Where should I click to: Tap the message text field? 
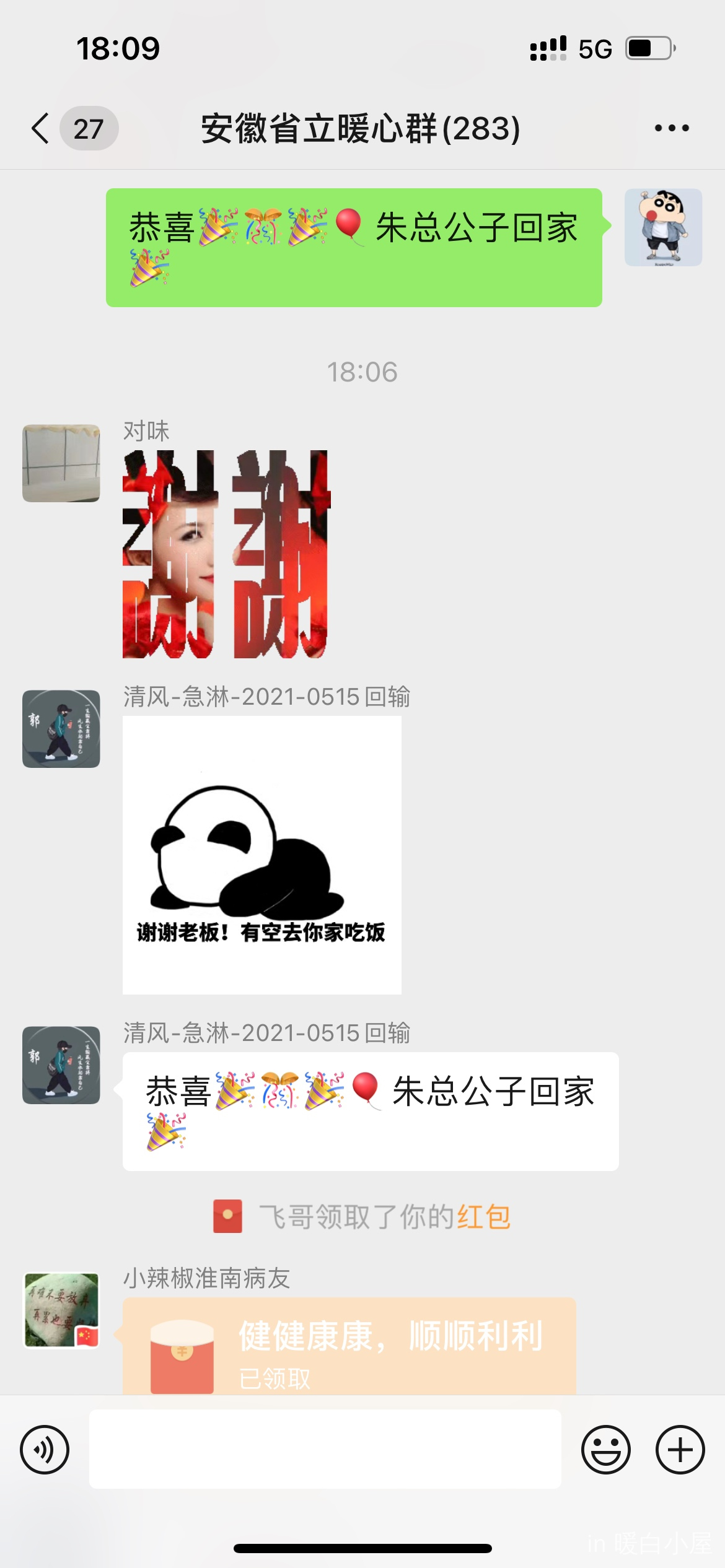(x=325, y=1449)
